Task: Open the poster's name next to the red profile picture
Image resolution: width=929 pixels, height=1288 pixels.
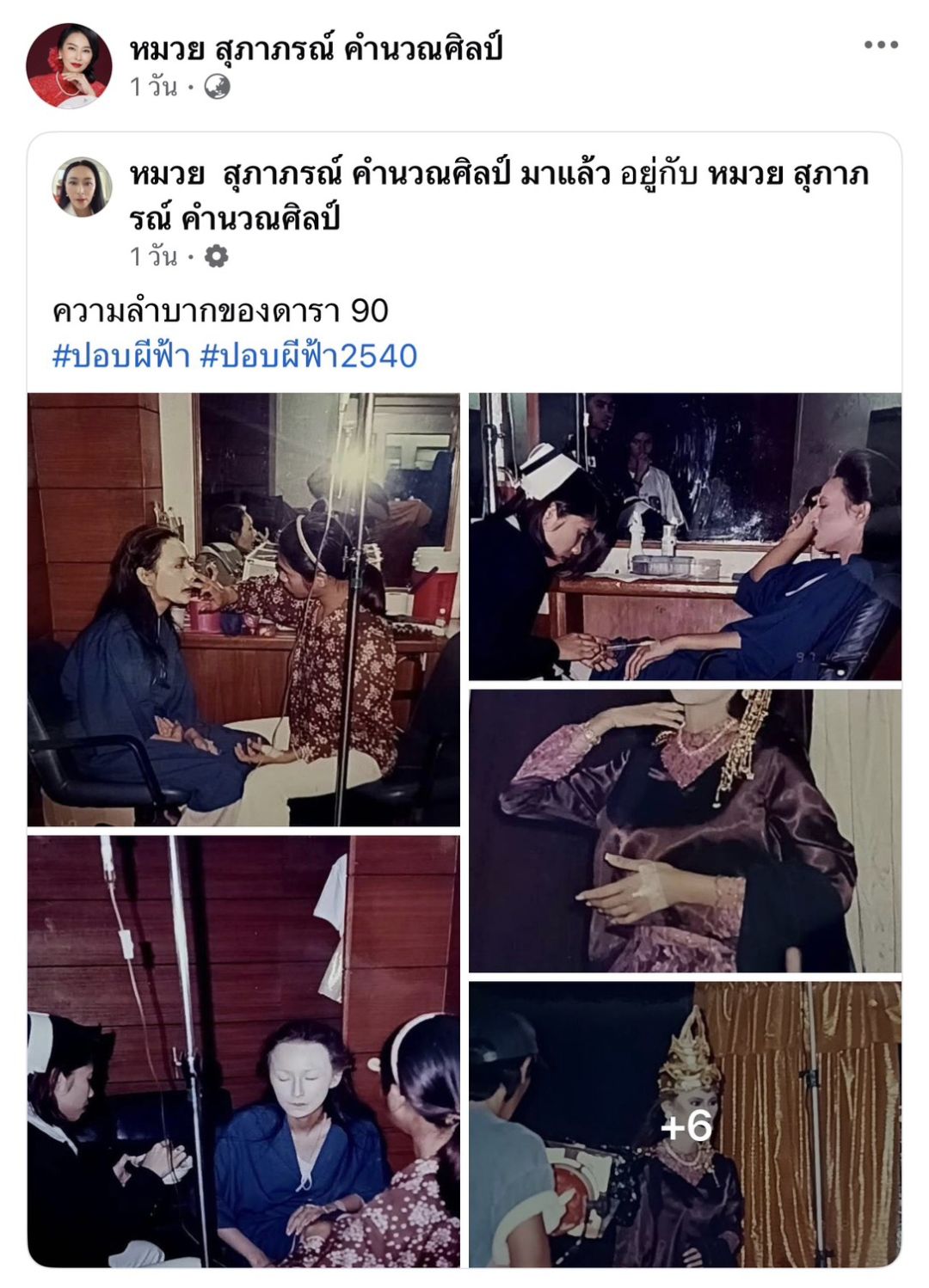Action: [x=316, y=48]
